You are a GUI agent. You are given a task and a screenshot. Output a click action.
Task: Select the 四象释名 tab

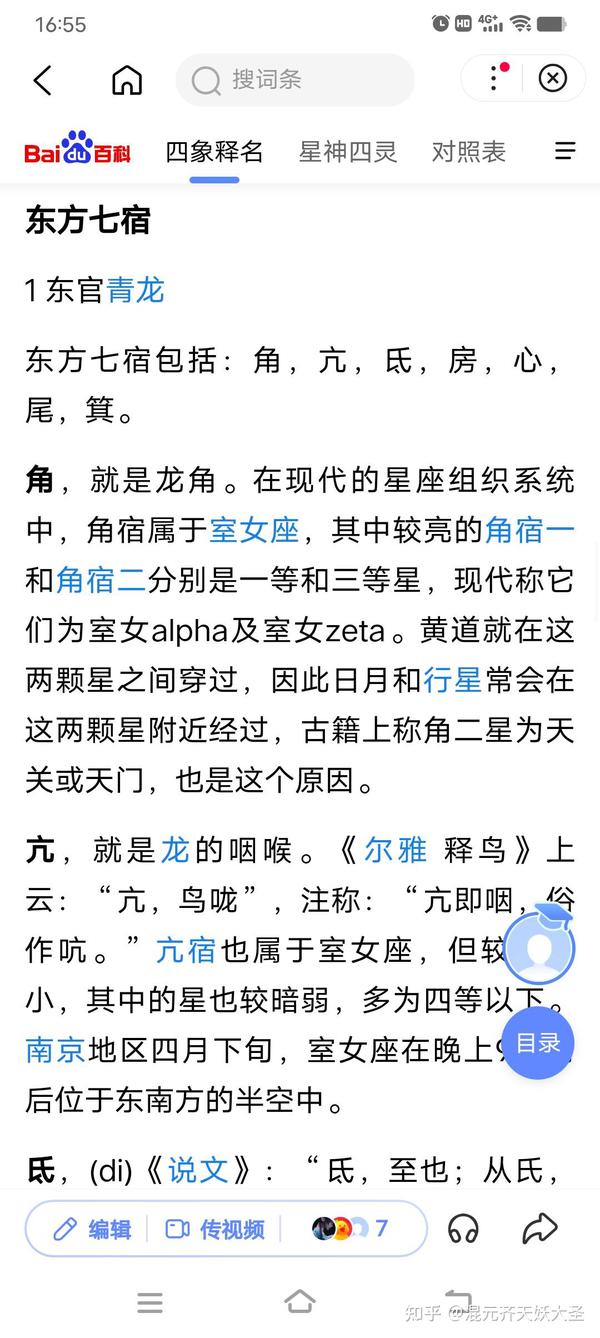pyautogui.click(x=214, y=152)
